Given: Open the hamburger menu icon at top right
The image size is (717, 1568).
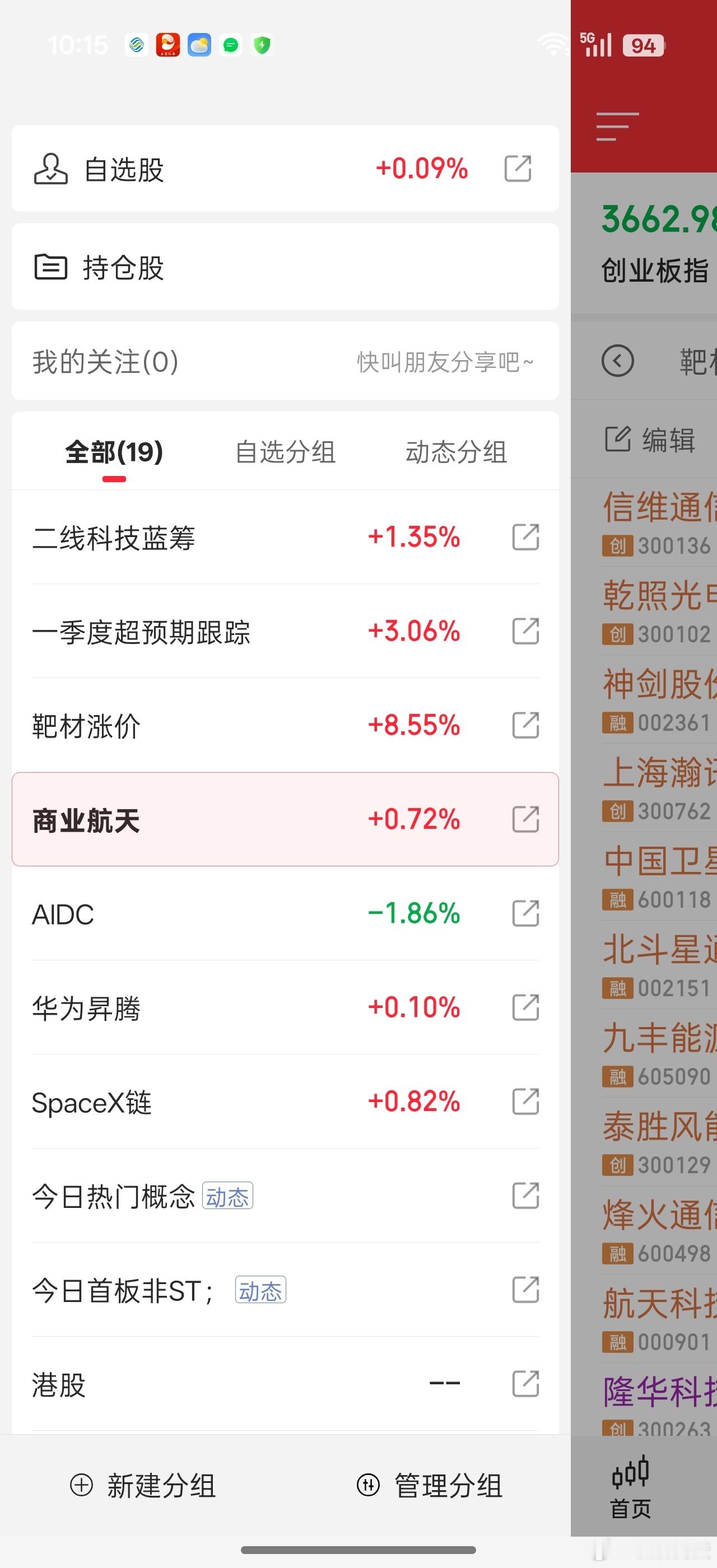Looking at the screenshot, I should pos(618,126).
